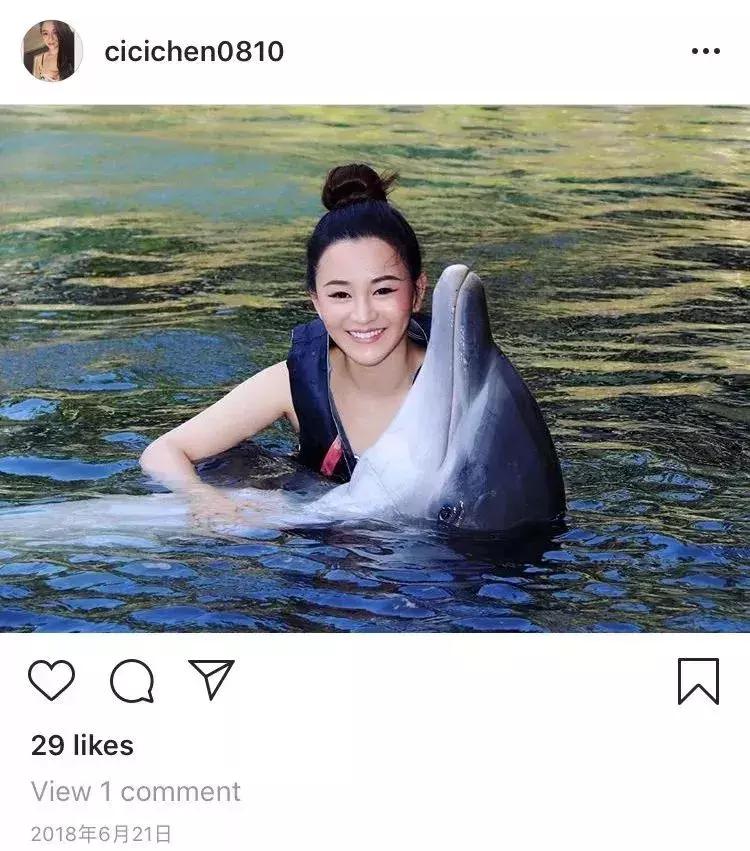
Task: Open View 1 comment
Action: [x=136, y=792]
